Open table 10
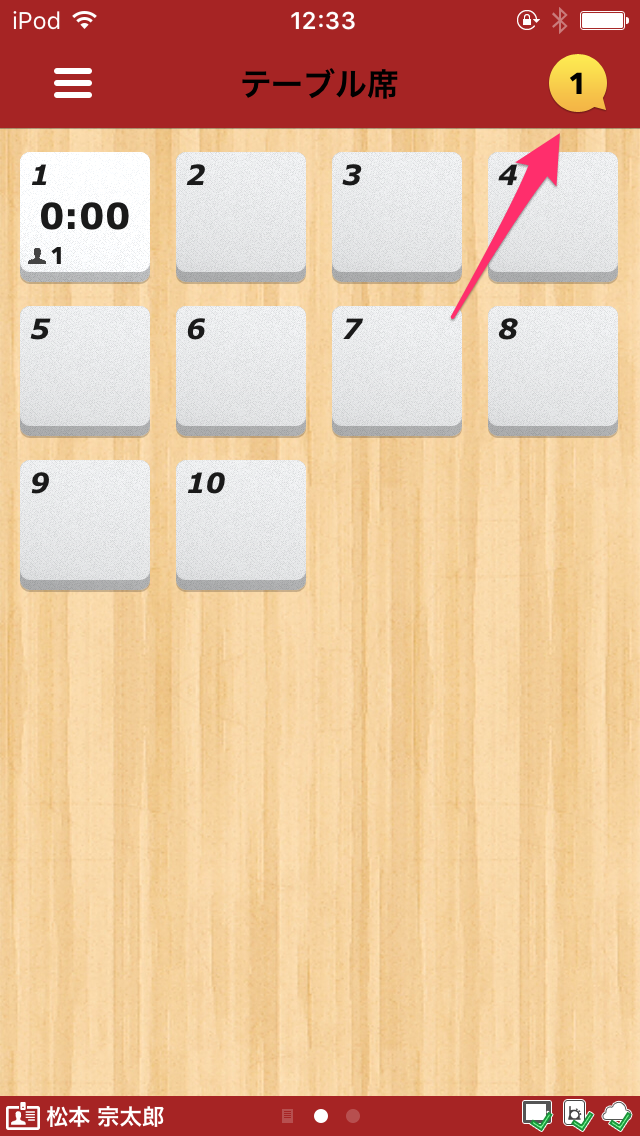Image resolution: width=640 pixels, height=1136 pixels. [241, 525]
